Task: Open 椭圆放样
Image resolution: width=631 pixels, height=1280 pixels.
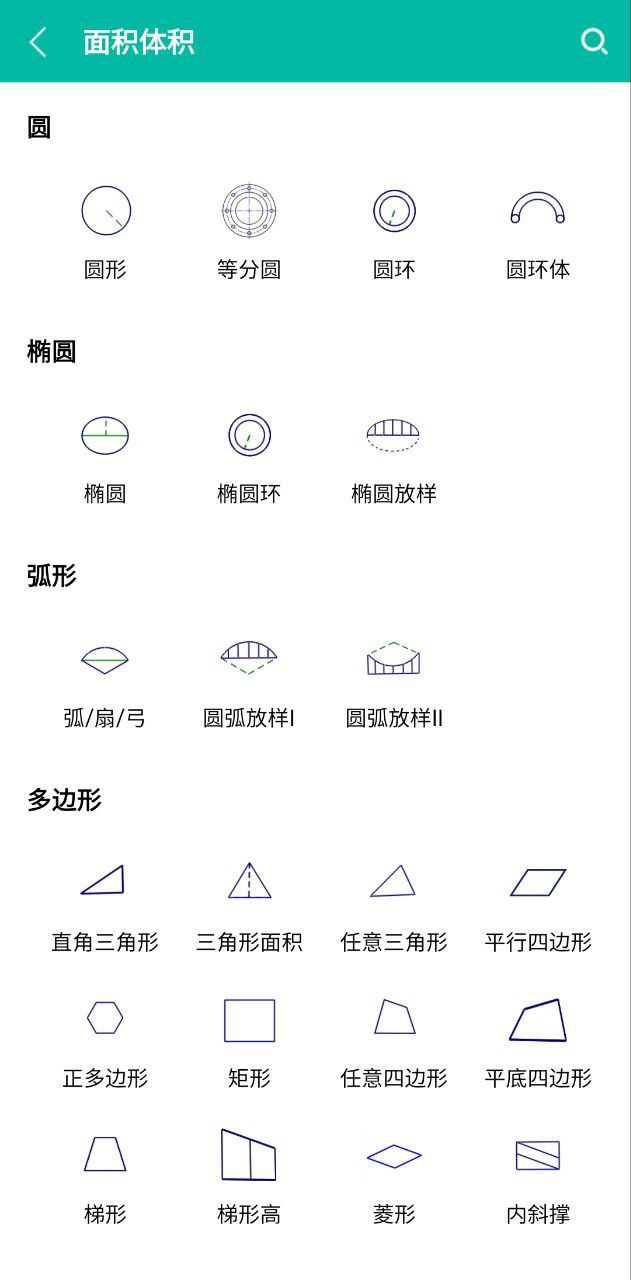Action: click(394, 457)
